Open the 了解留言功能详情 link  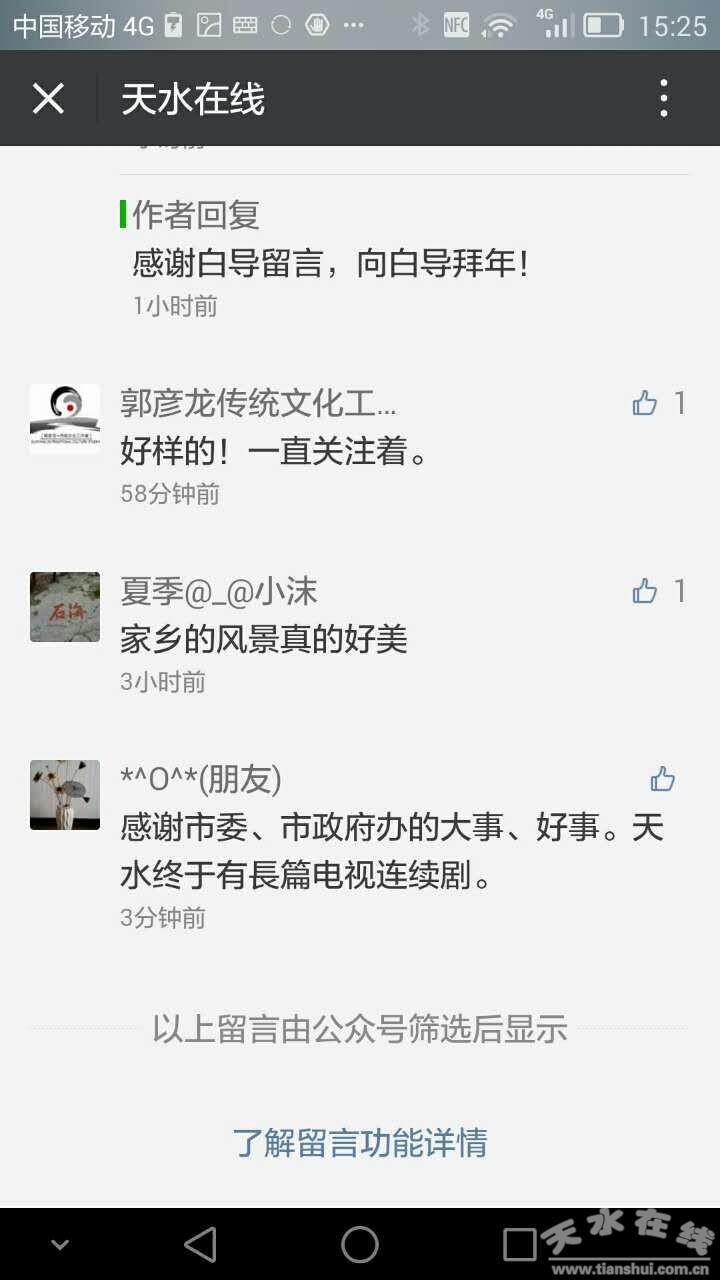[360, 1142]
